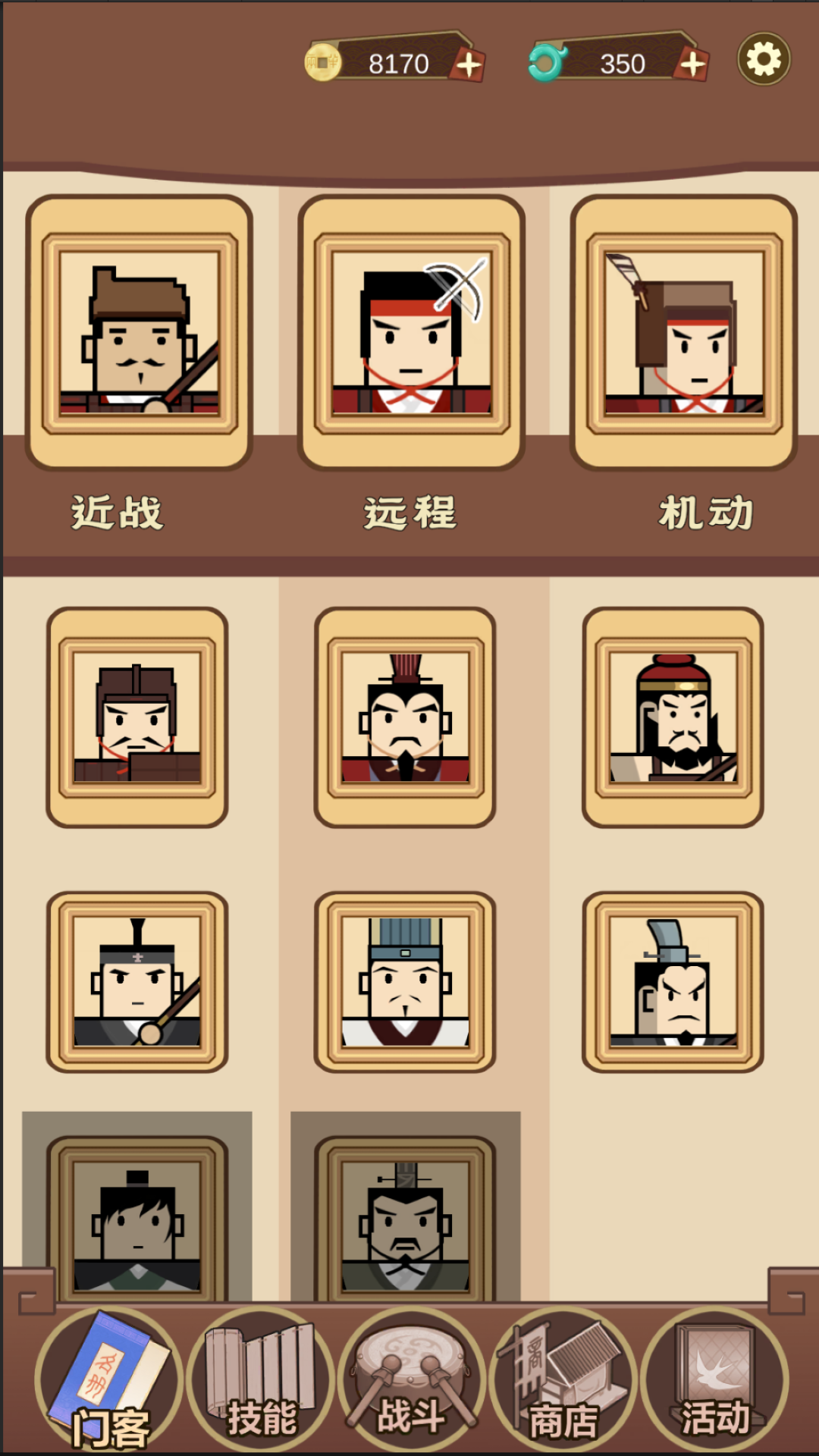Open the hero card with the grey tall hat

click(x=673, y=982)
